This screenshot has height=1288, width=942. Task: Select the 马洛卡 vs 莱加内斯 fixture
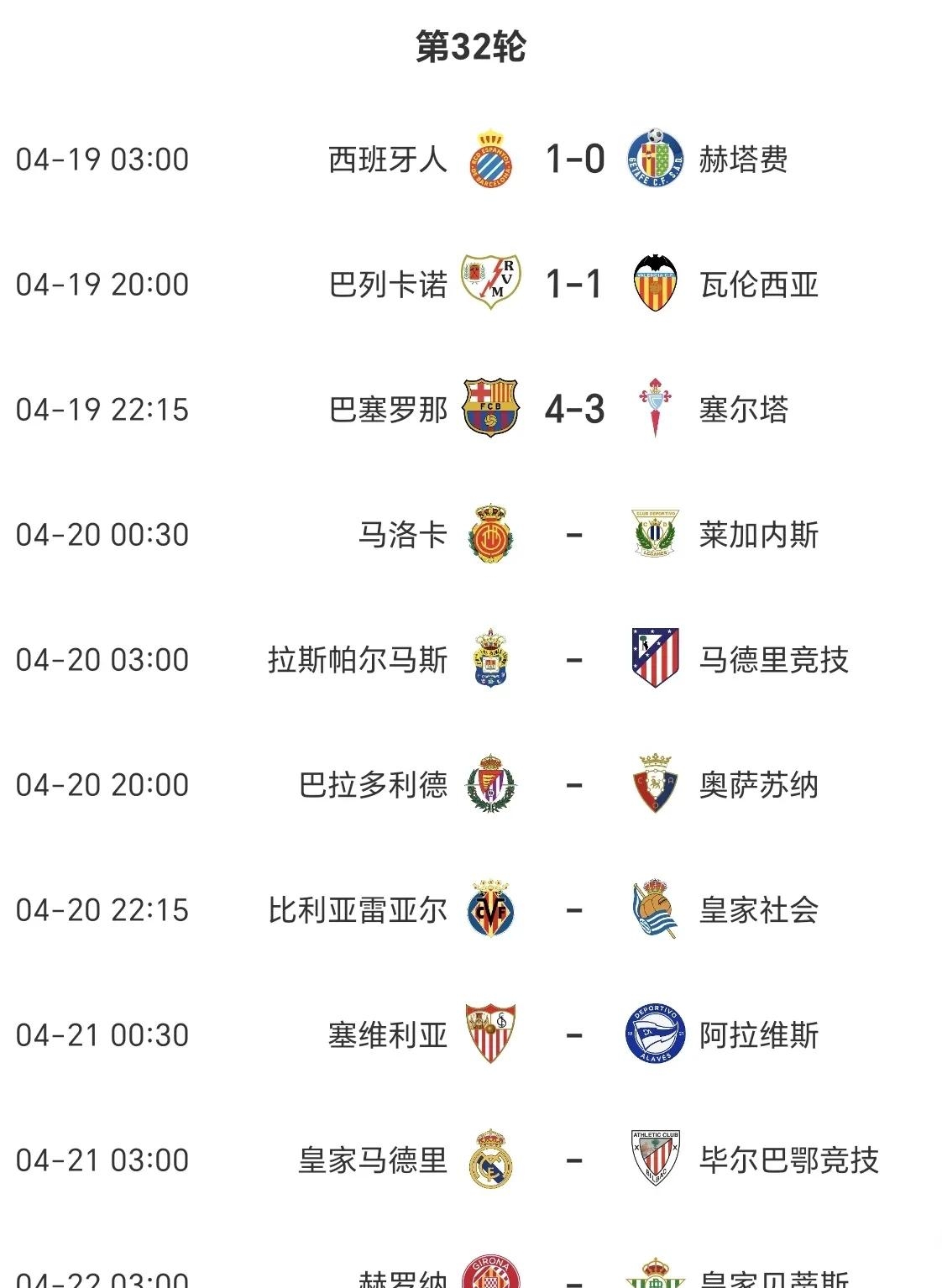574,534
